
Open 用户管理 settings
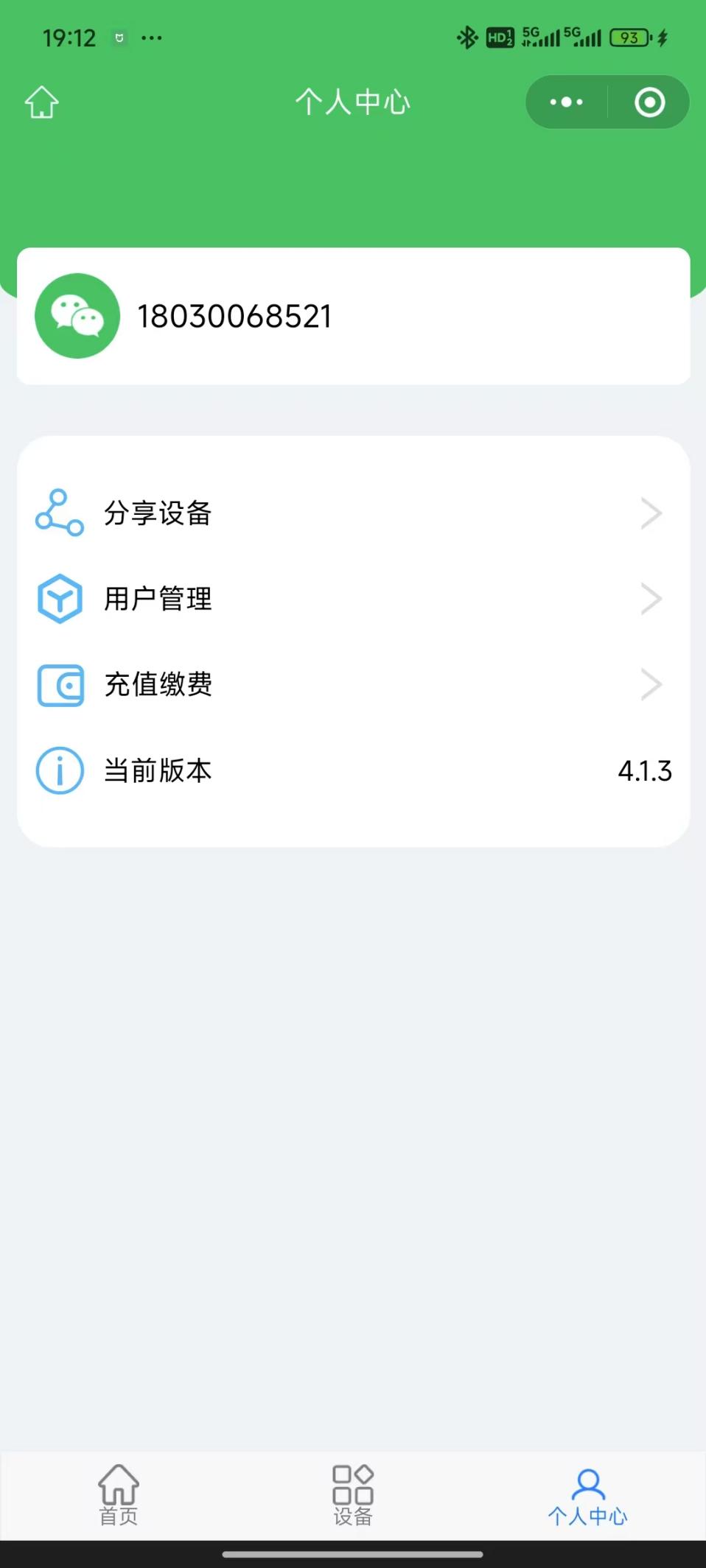coord(354,599)
